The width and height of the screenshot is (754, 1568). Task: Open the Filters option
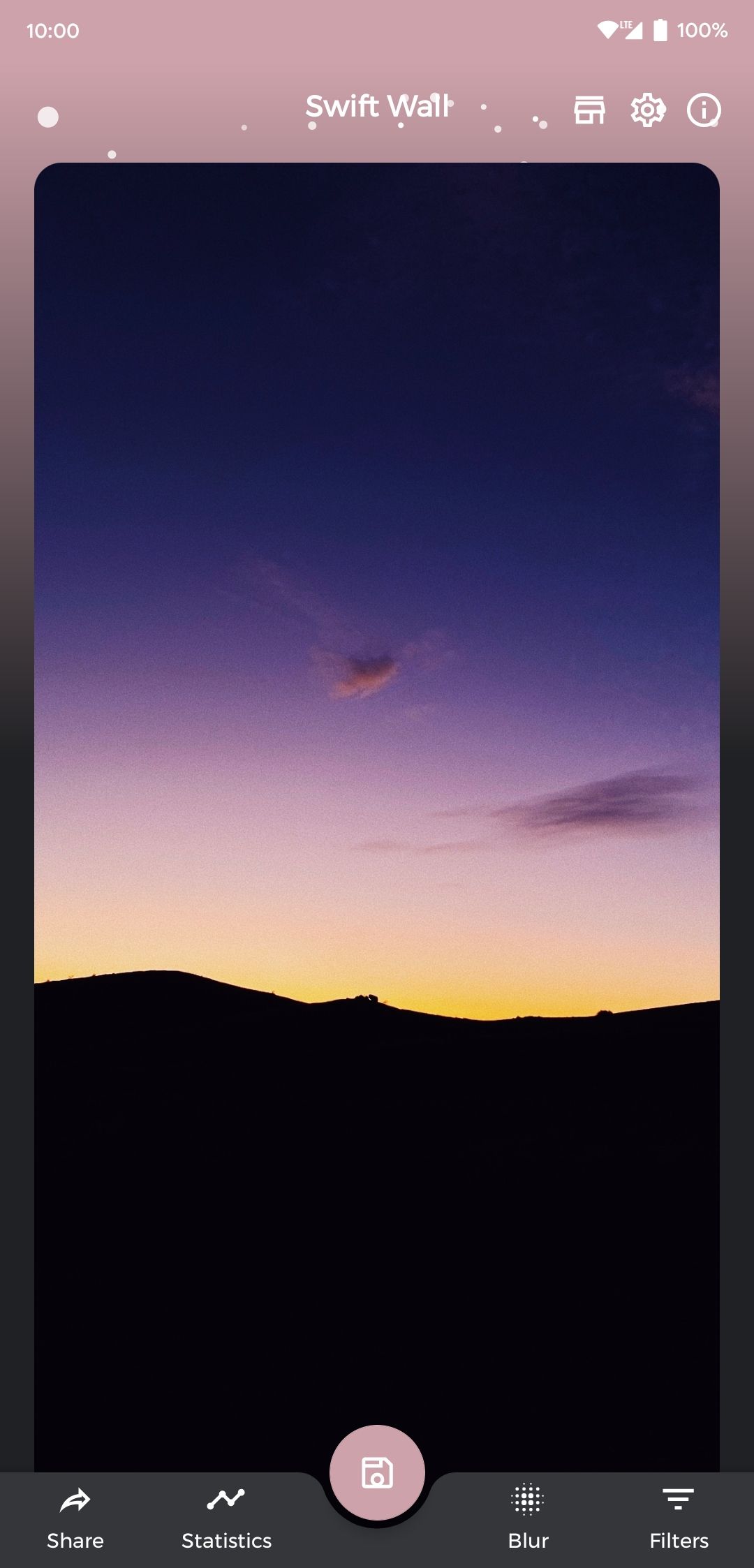[679, 1519]
